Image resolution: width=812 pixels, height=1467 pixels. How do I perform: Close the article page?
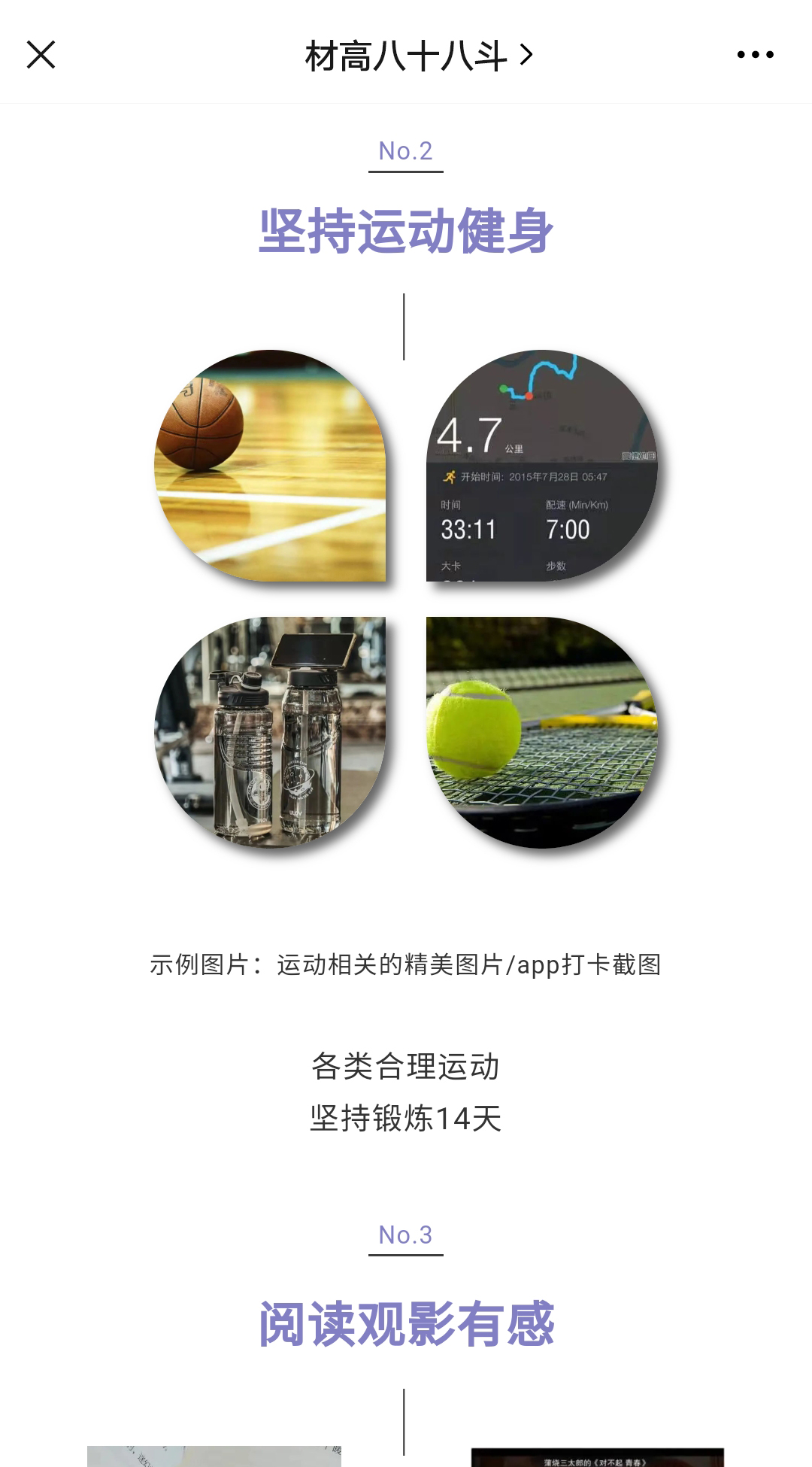pyautogui.click(x=41, y=54)
